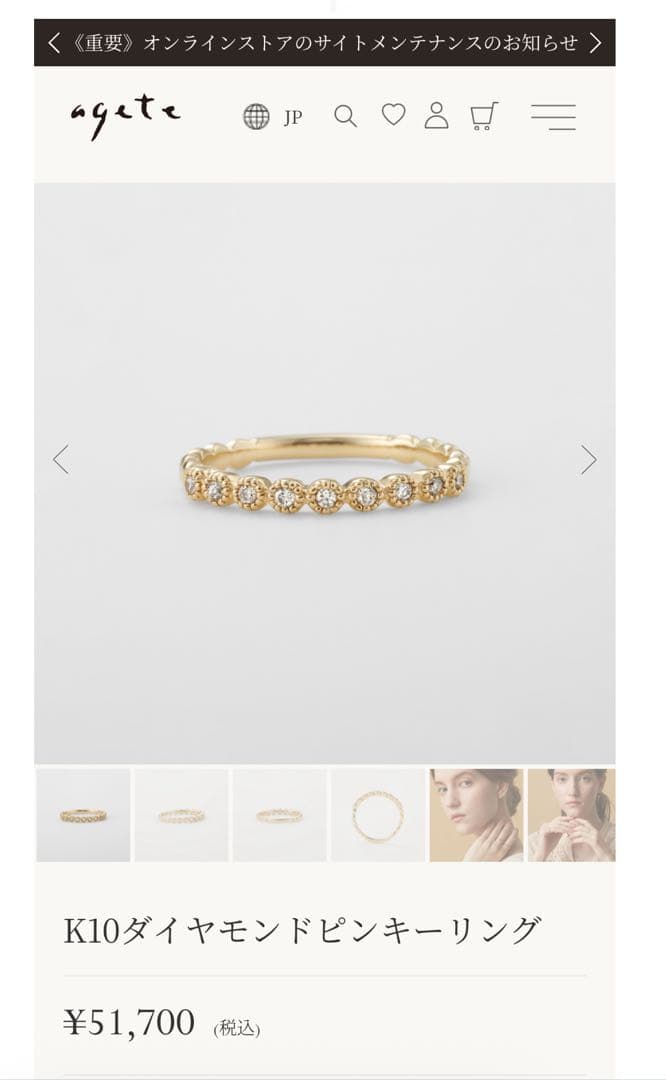This screenshot has height=1080, width=666.
Task: Select the top-view ring circle thumbnail
Action: [377, 815]
